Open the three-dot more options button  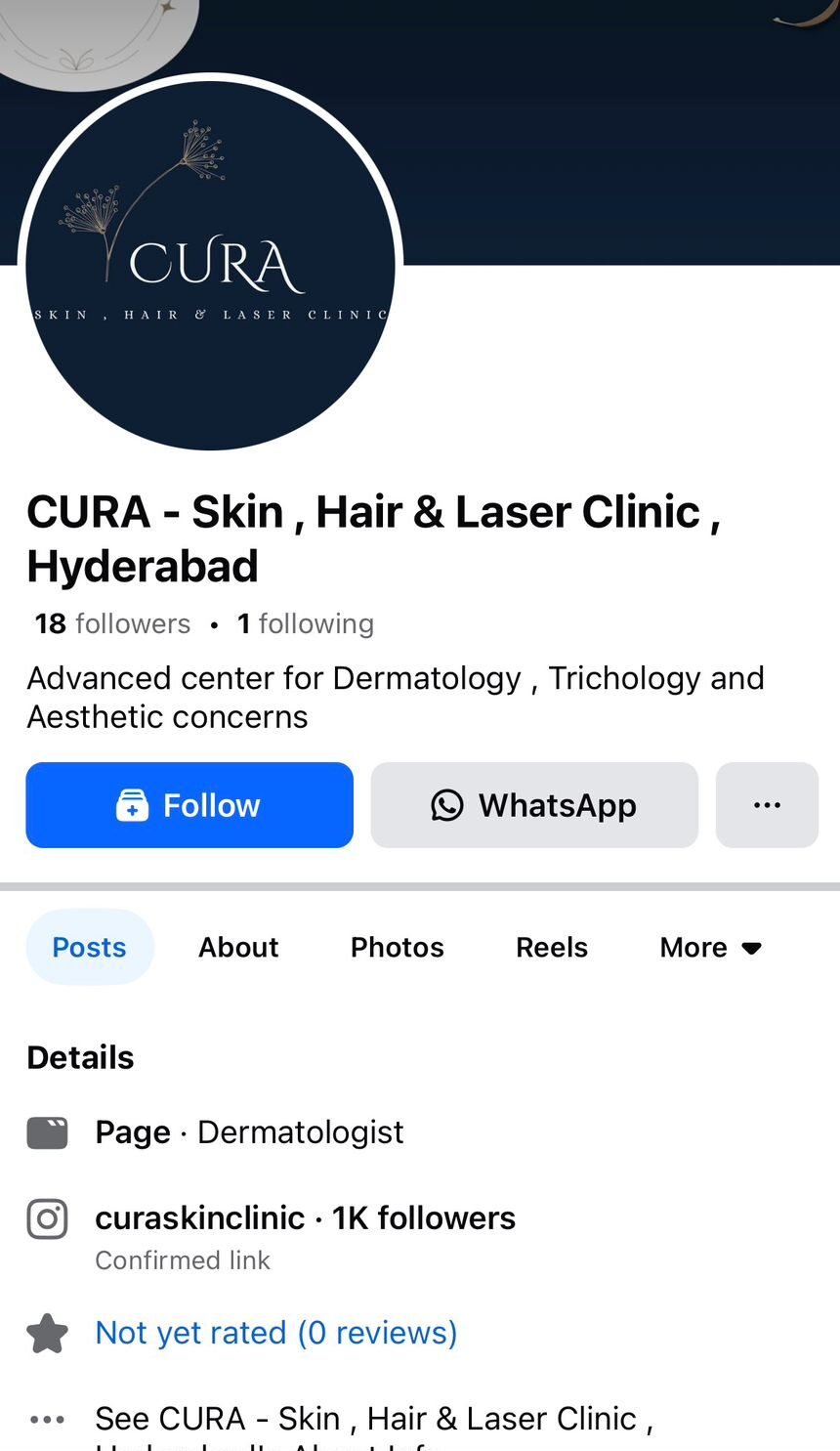[x=767, y=805]
